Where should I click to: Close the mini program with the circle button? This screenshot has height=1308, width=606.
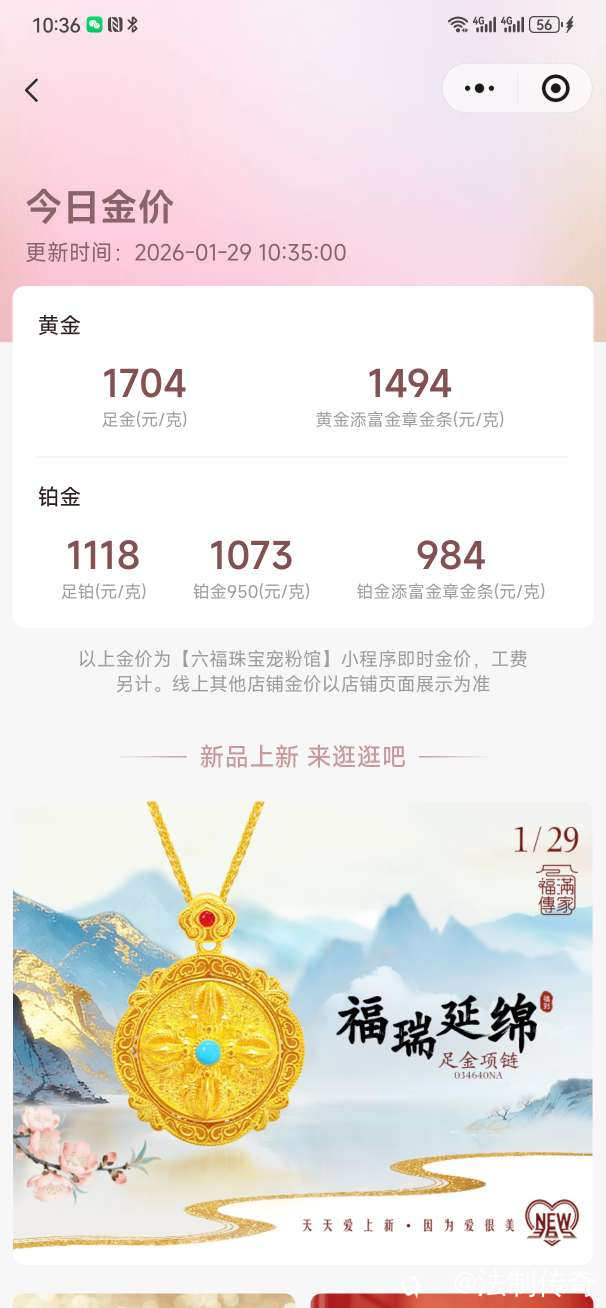(x=555, y=89)
